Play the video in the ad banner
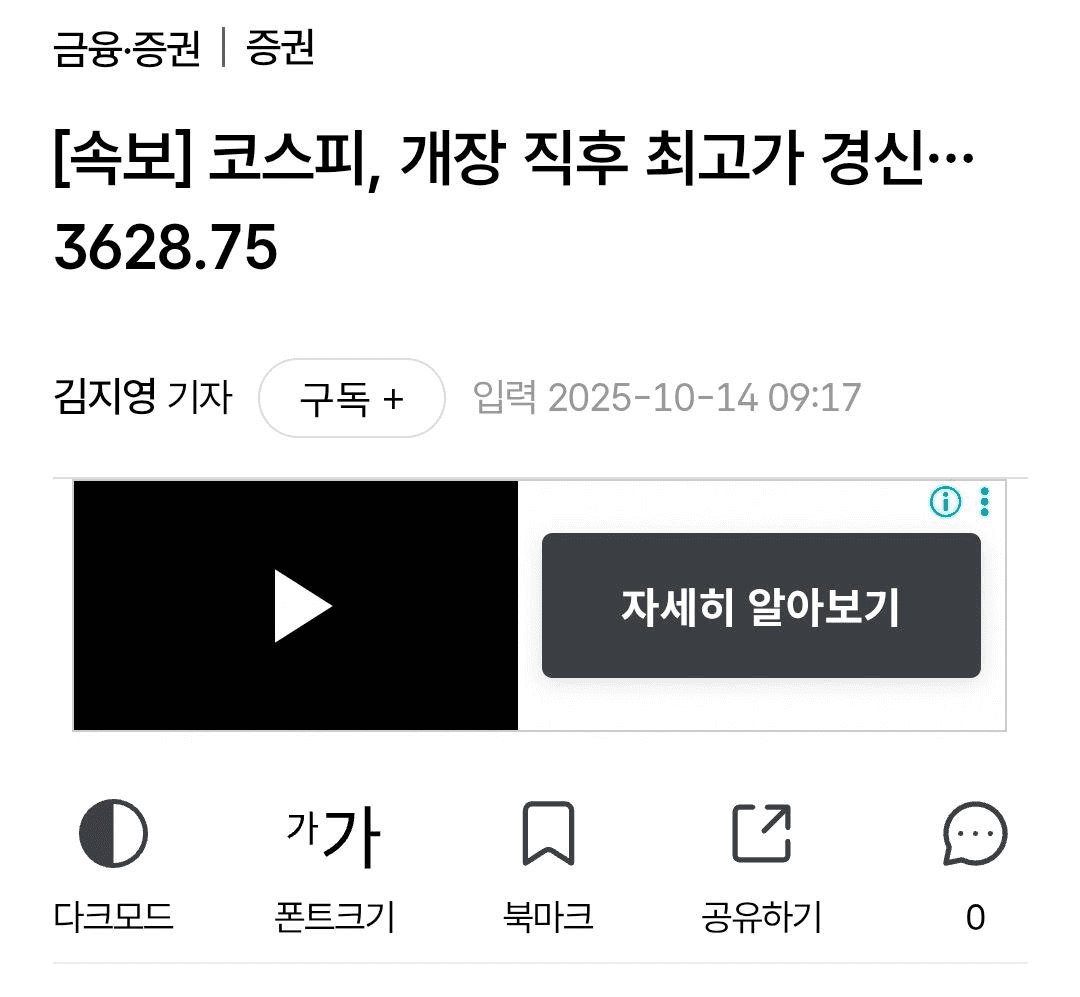The width and height of the screenshot is (1080, 997). (303, 605)
